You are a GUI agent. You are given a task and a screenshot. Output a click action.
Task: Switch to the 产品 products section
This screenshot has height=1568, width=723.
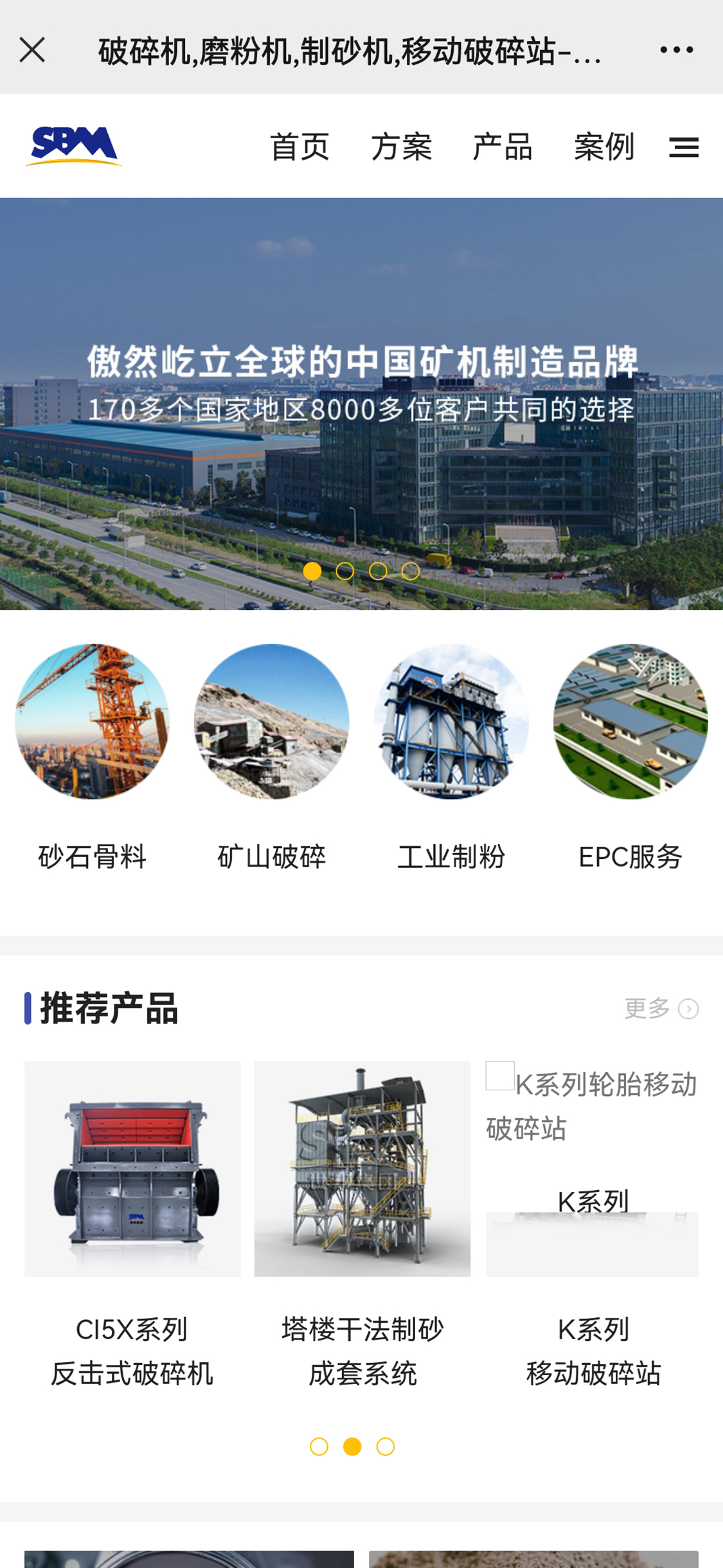[x=502, y=147]
